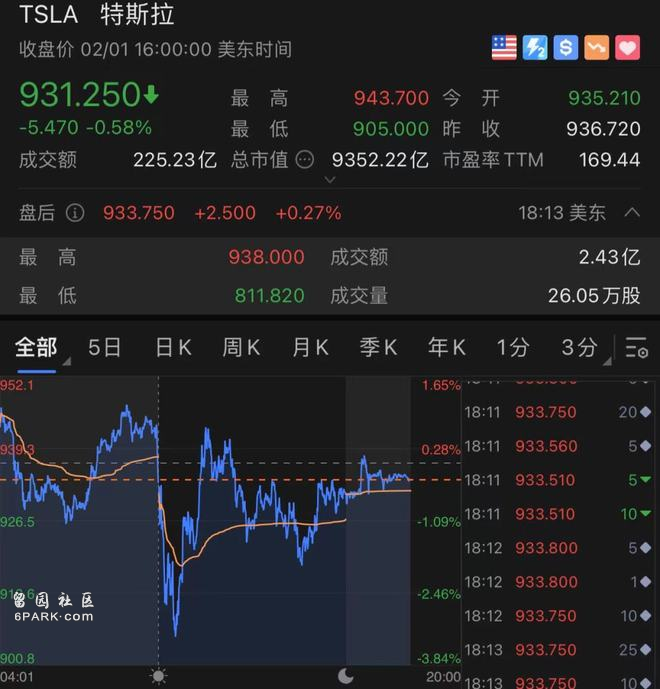Tap the orange trend chart icon
This screenshot has width=660, height=689.
(x=596, y=47)
